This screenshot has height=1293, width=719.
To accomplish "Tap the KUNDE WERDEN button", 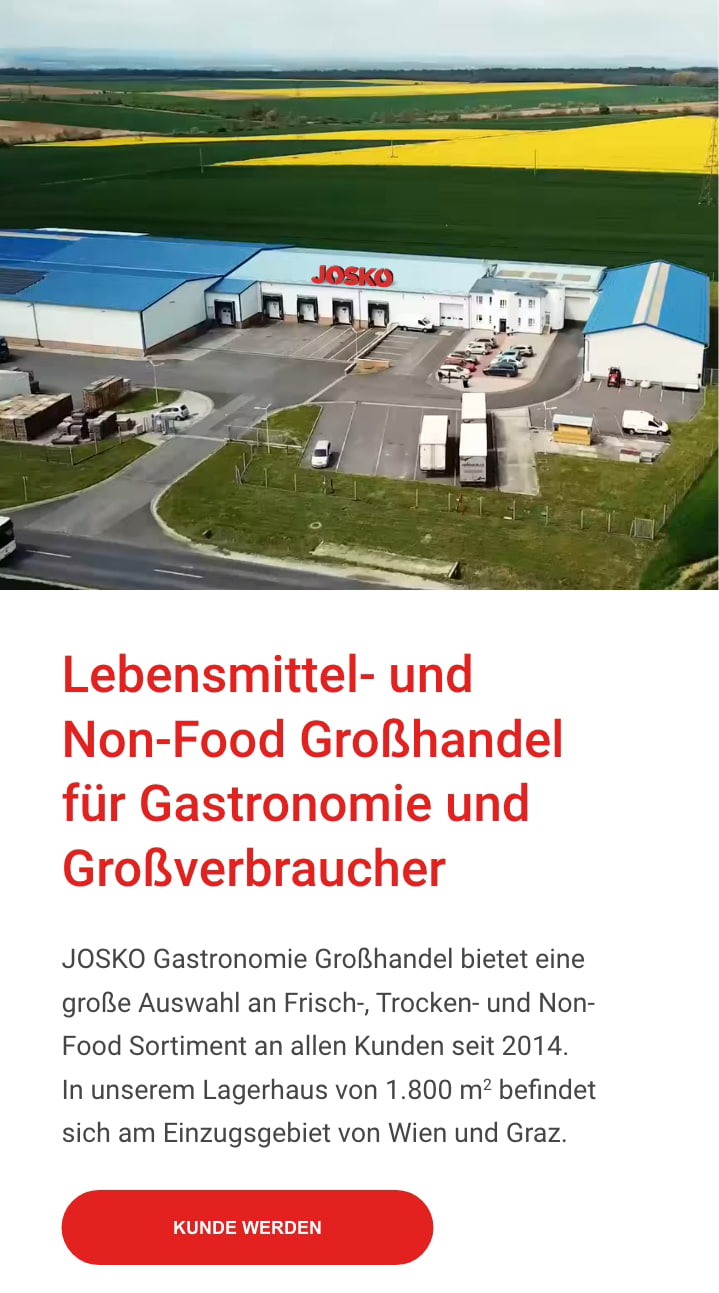I will tap(247, 1227).
